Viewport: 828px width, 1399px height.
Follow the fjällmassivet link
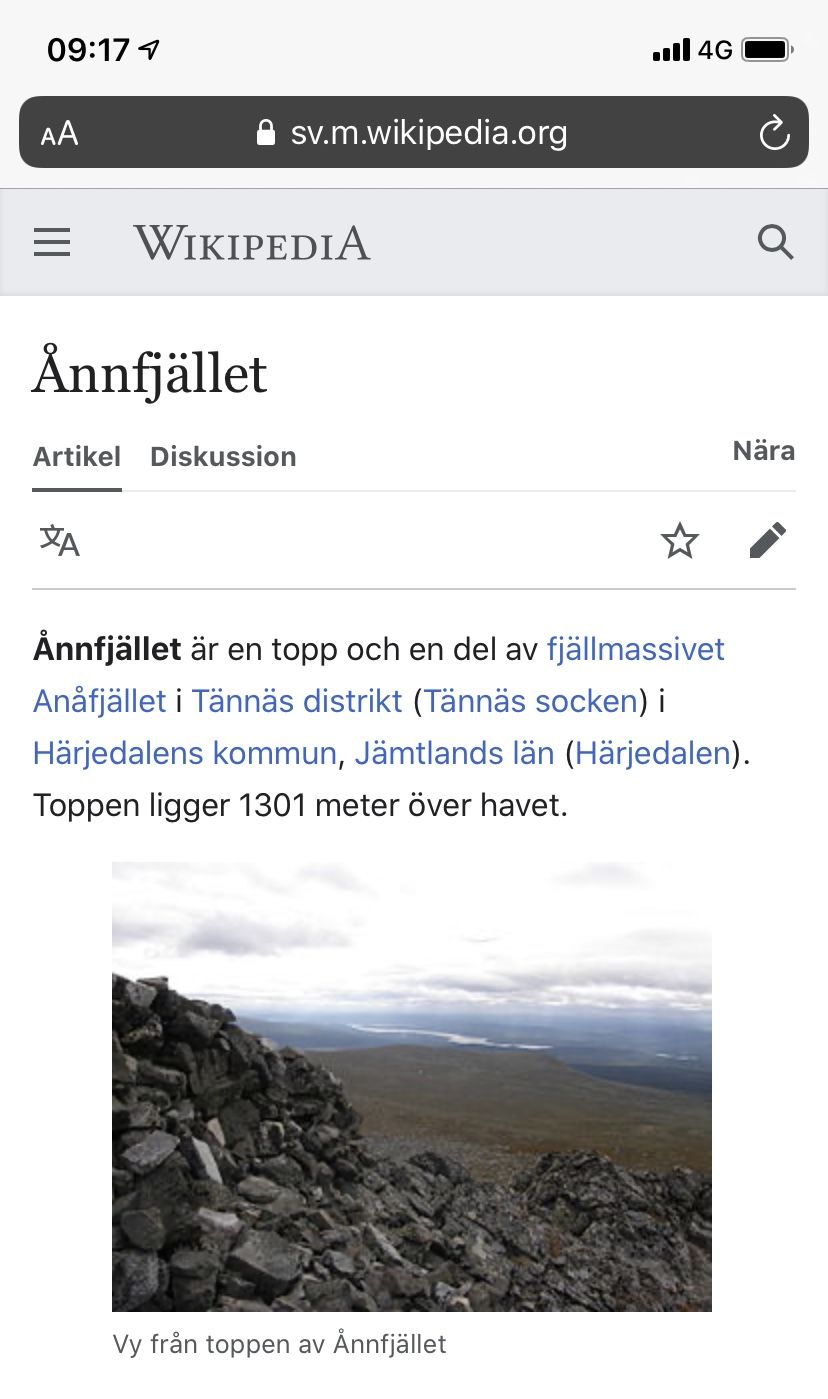(x=635, y=649)
